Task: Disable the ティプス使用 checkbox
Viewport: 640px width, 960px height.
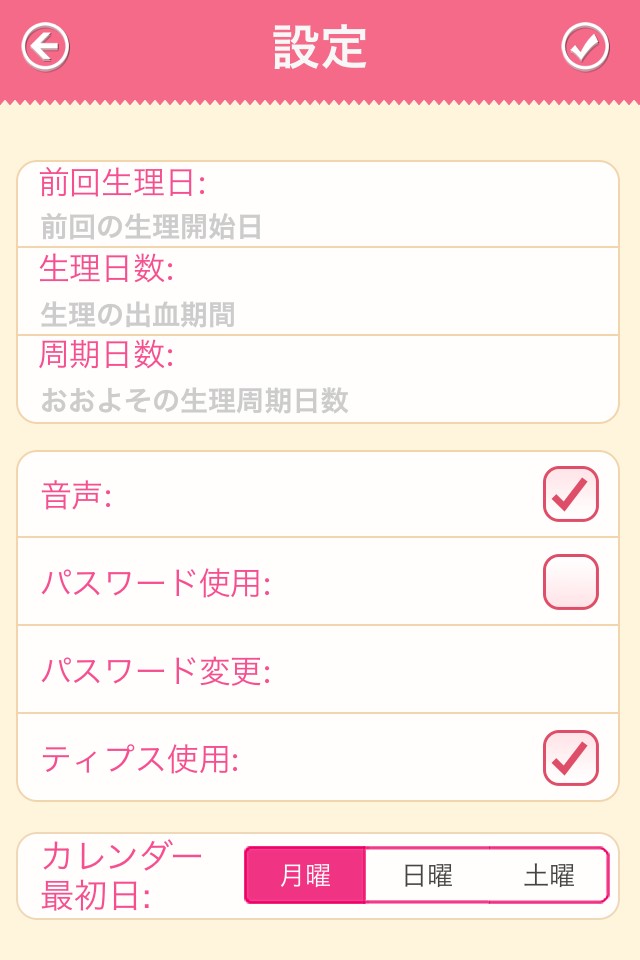Action: coord(570,758)
